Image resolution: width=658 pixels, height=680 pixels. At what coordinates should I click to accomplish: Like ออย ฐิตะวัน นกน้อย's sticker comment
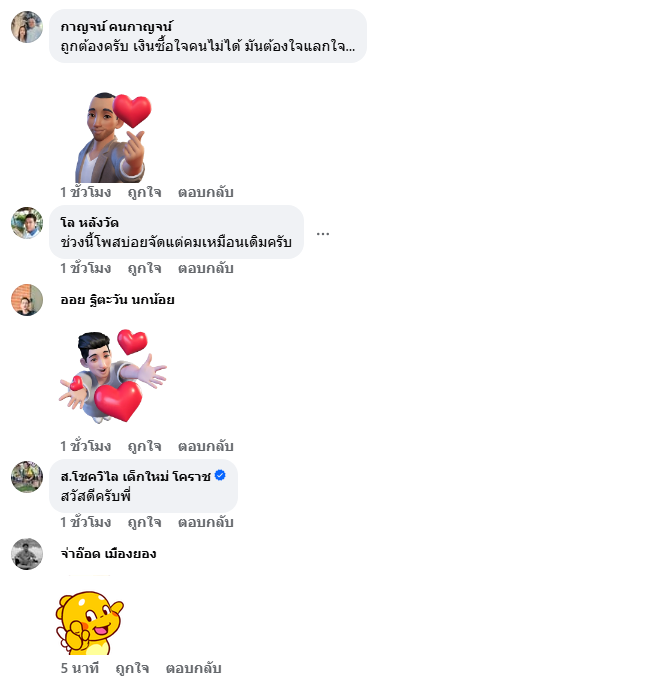click(x=144, y=446)
